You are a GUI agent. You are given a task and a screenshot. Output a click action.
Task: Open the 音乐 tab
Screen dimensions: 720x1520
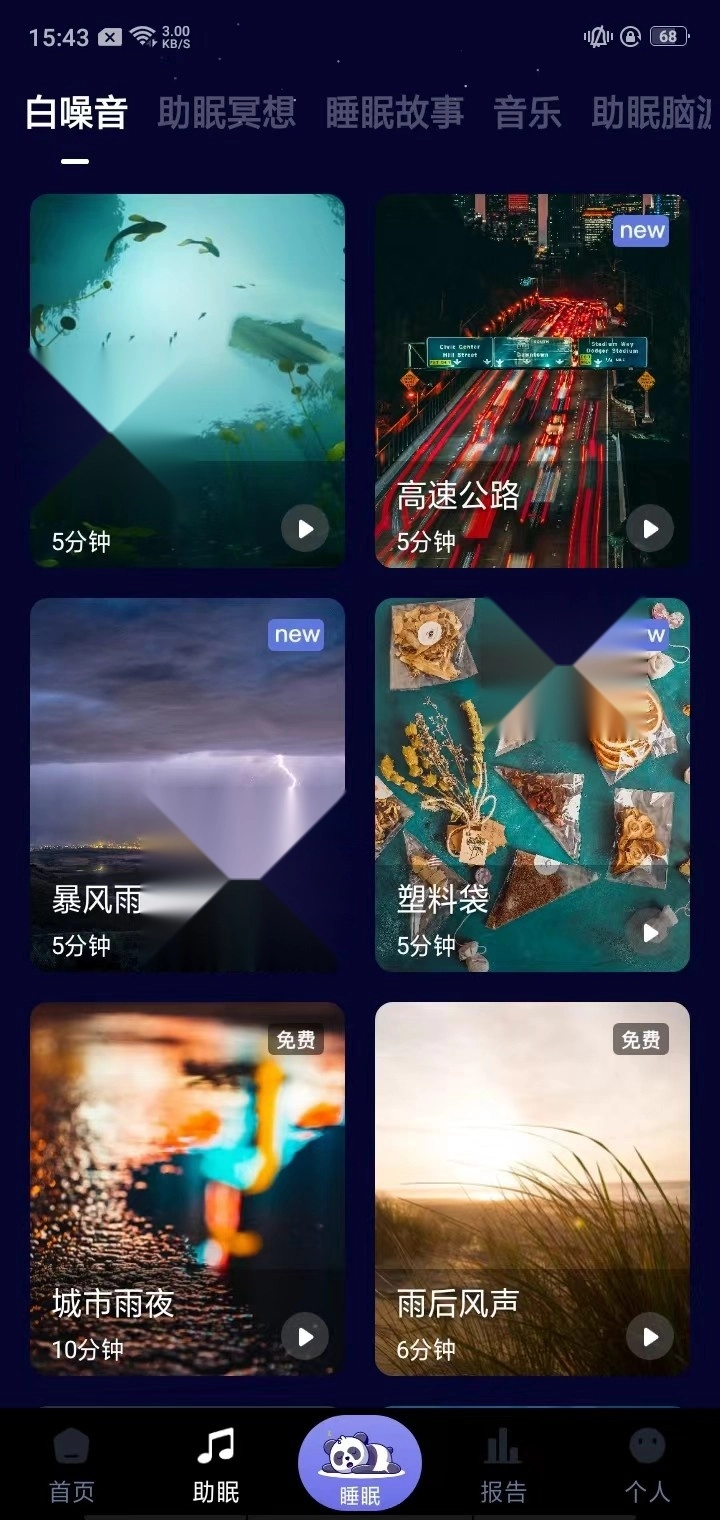(527, 113)
